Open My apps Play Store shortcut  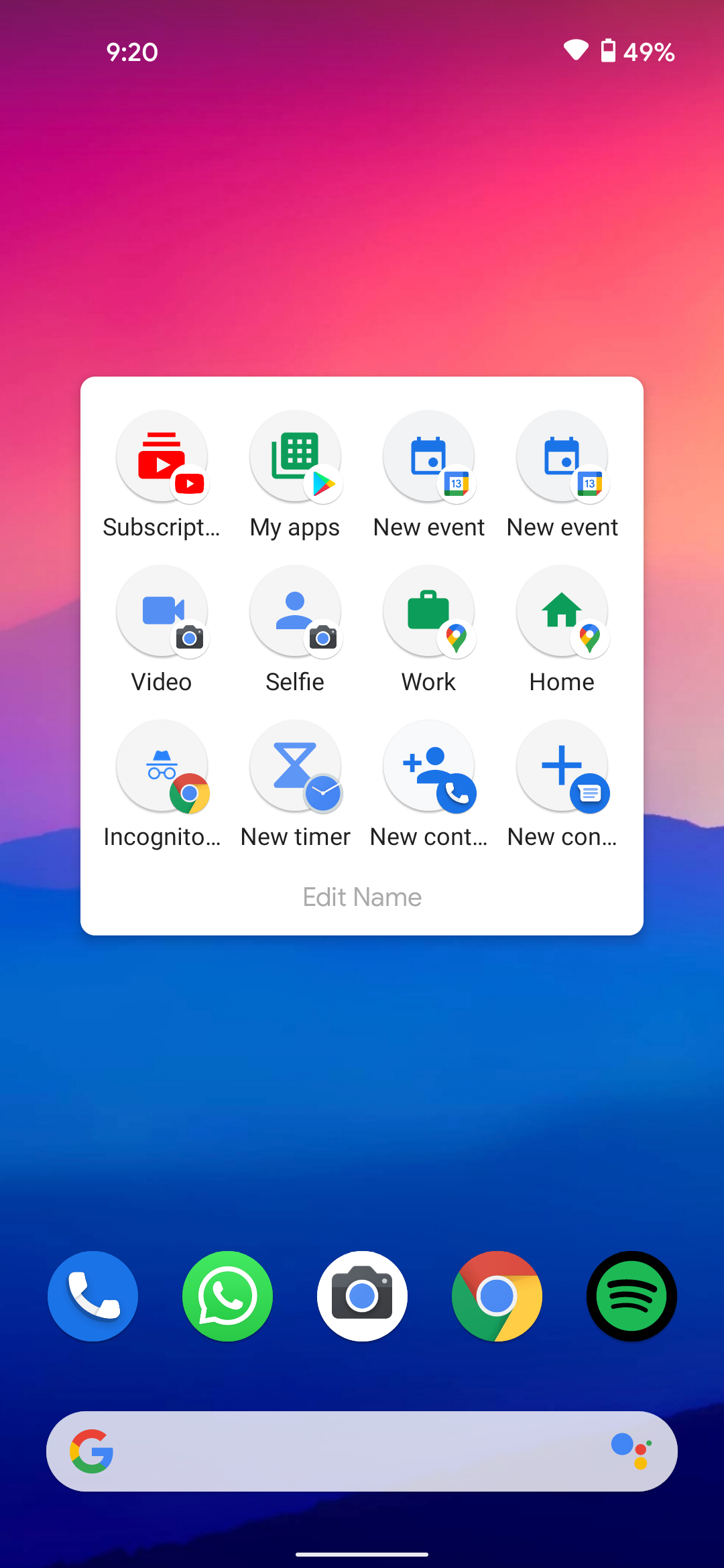(295, 458)
